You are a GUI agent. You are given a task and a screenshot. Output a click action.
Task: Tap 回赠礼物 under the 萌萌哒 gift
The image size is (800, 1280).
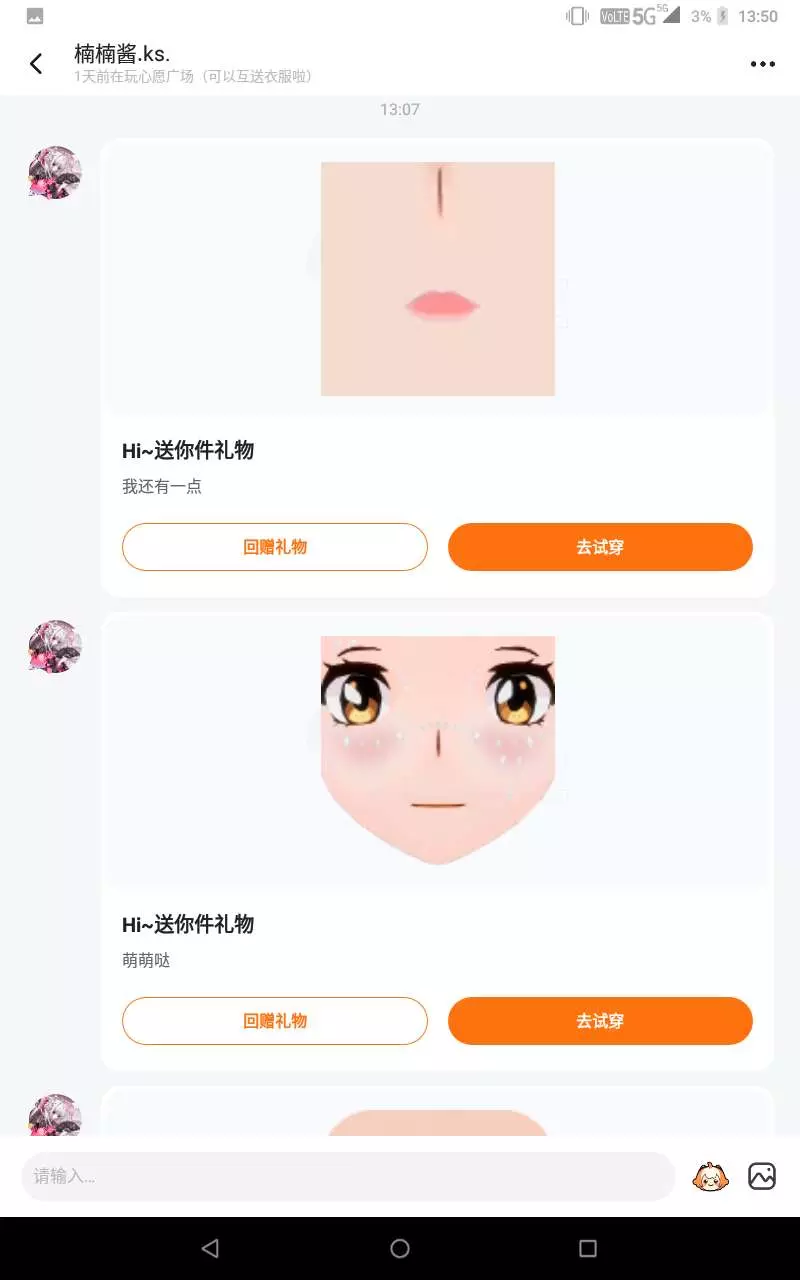point(275,1021)
